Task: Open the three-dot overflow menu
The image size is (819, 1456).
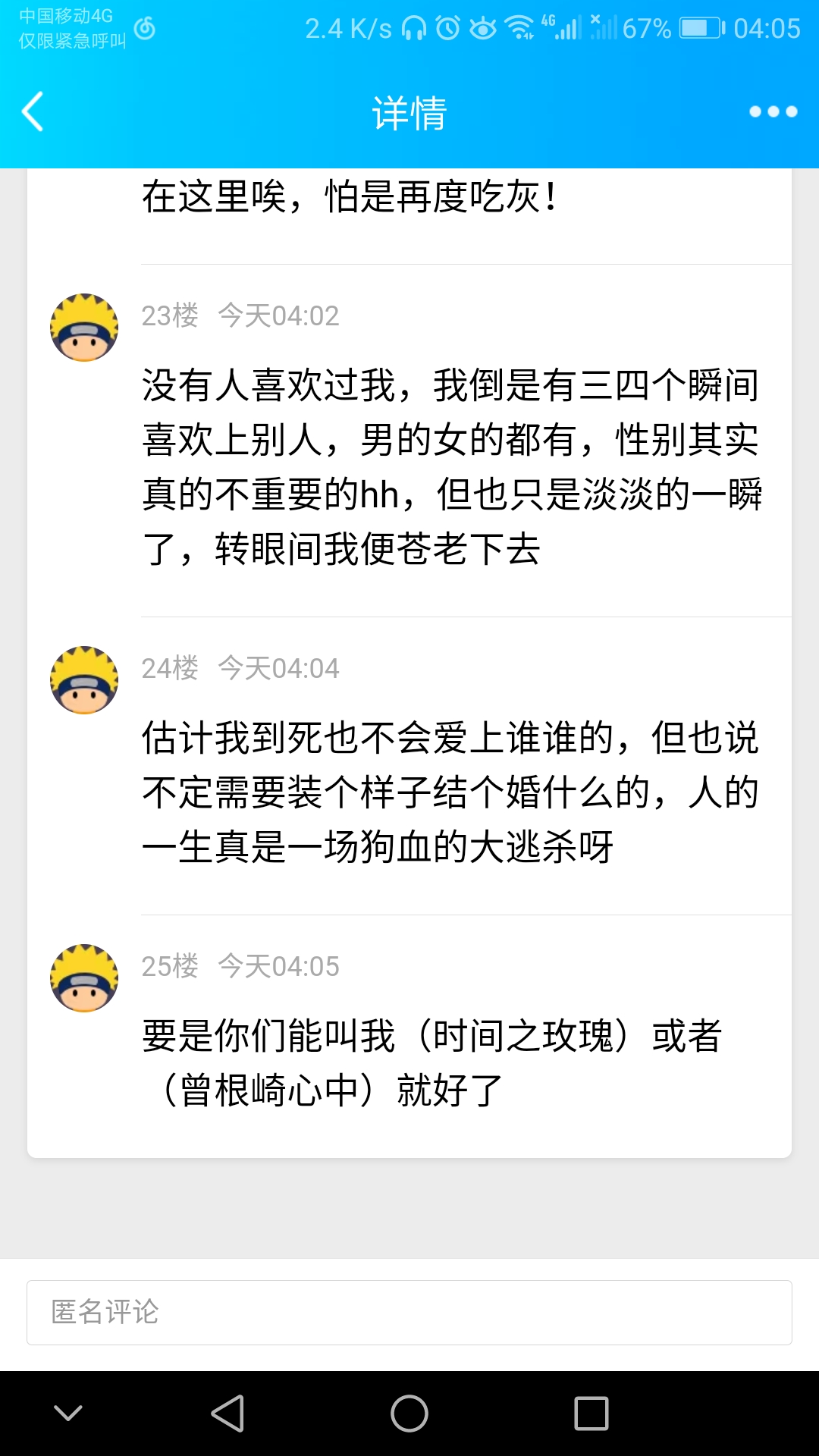Action: tap(773, 112)
